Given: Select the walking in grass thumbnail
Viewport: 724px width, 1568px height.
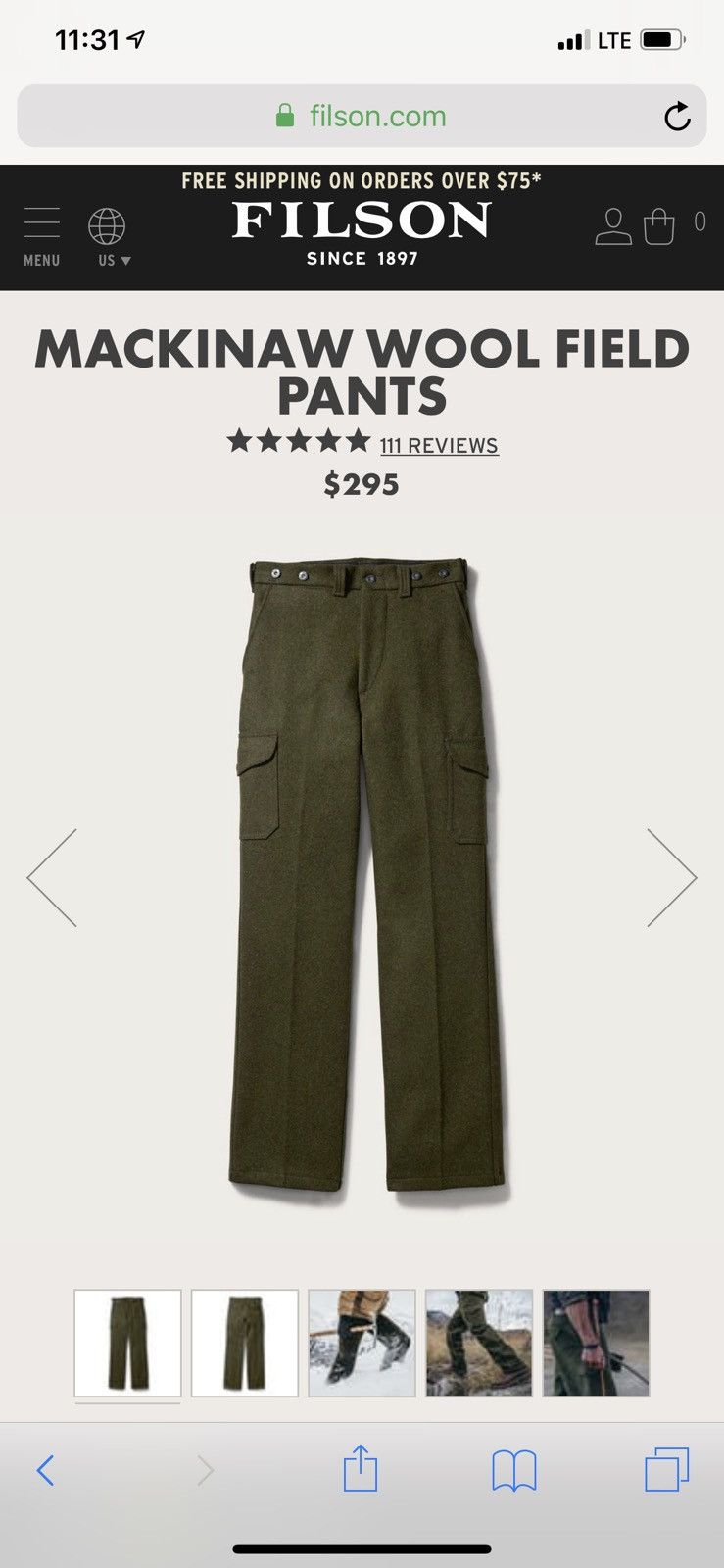Looking at the screenshot, I should tap(479, 1343).
